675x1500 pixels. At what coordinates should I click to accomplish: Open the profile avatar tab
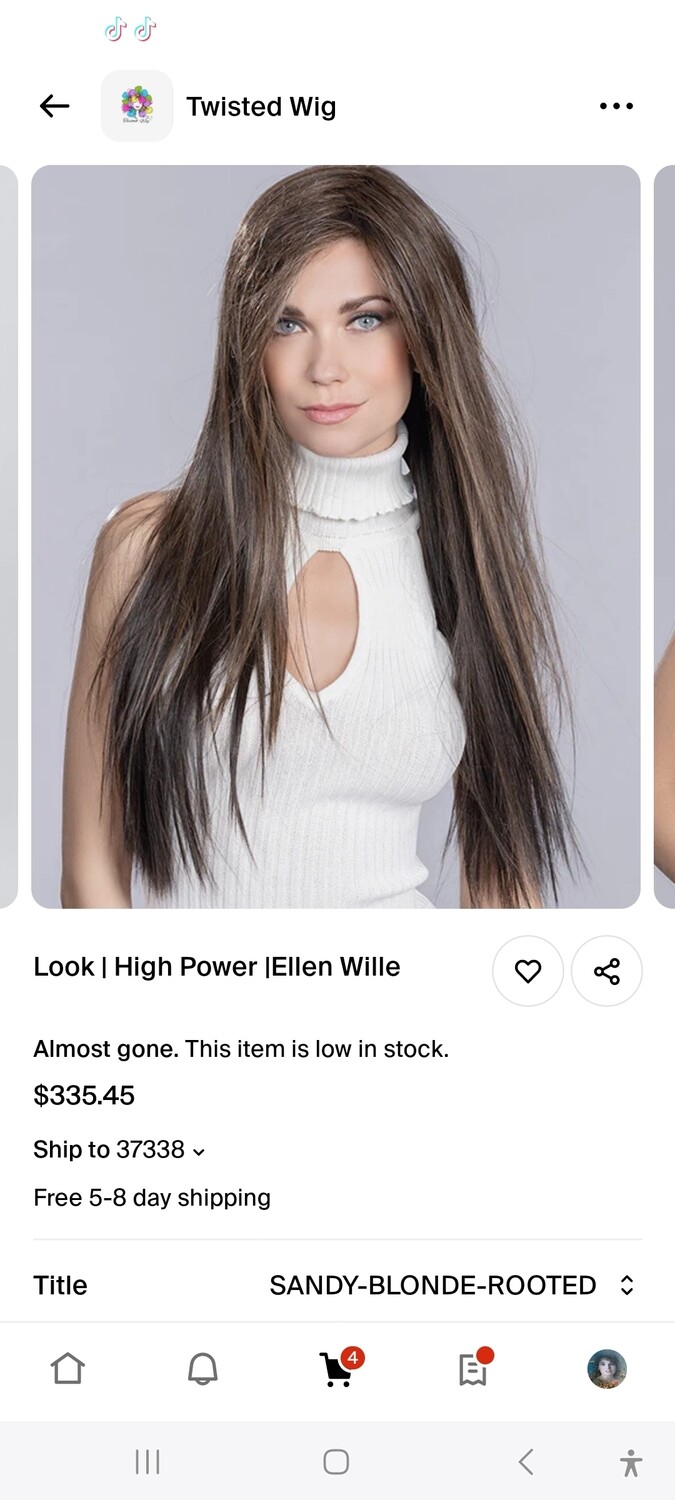coord(607,1369)
